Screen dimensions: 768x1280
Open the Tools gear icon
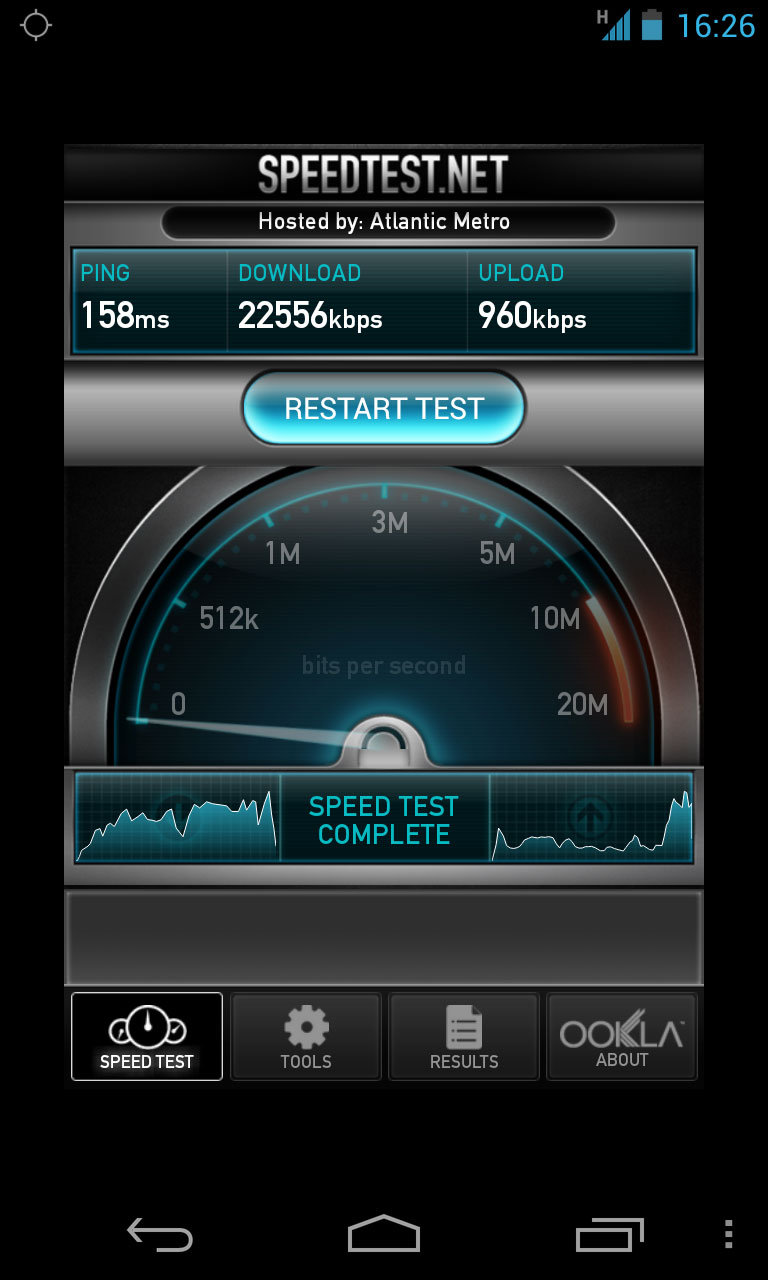tap(305, 1025)
